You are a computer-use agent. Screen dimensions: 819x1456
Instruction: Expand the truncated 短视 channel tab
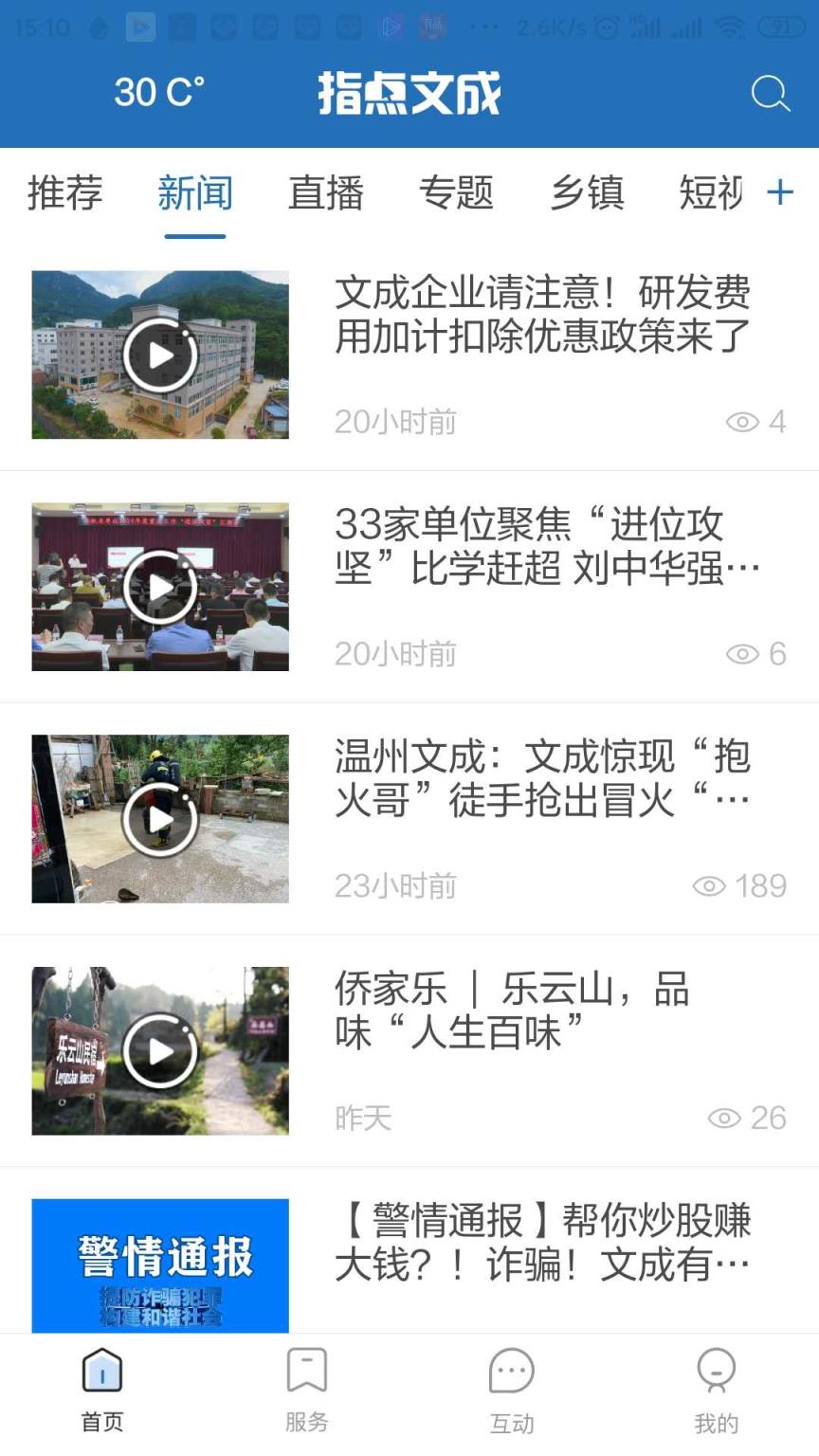[x=709, y=192]
